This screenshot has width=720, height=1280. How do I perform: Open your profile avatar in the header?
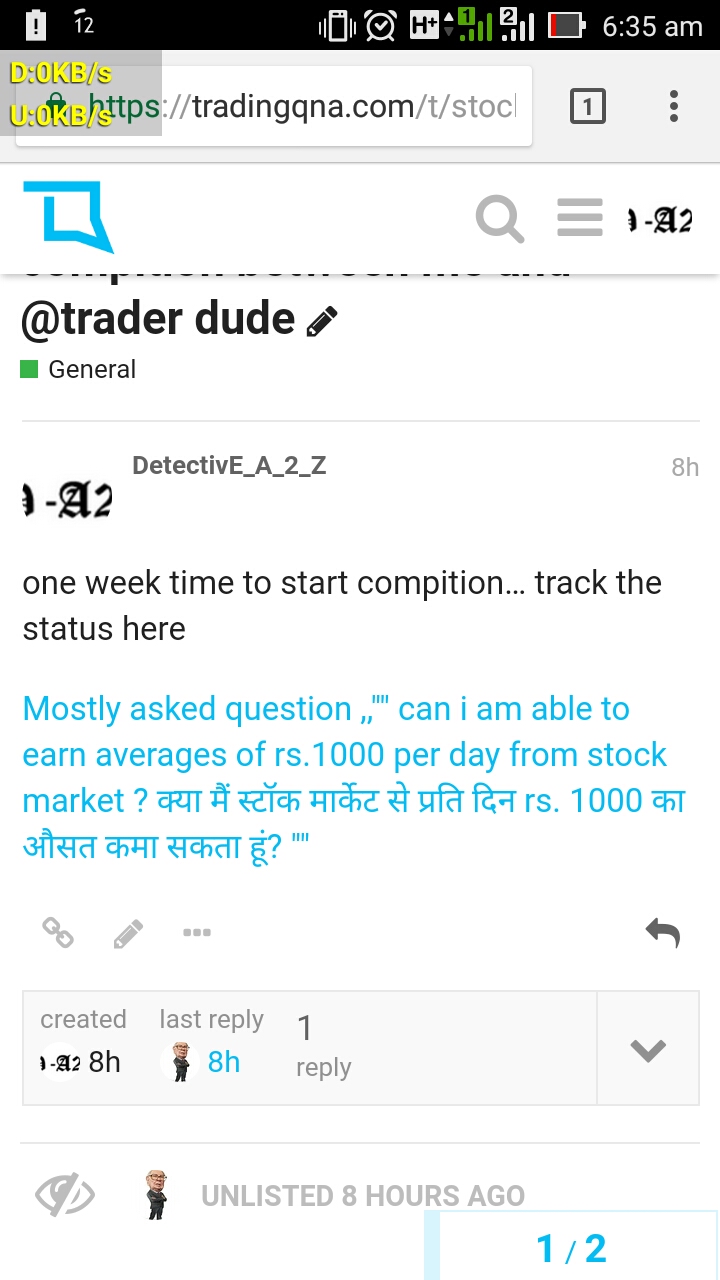pos(659,219)
